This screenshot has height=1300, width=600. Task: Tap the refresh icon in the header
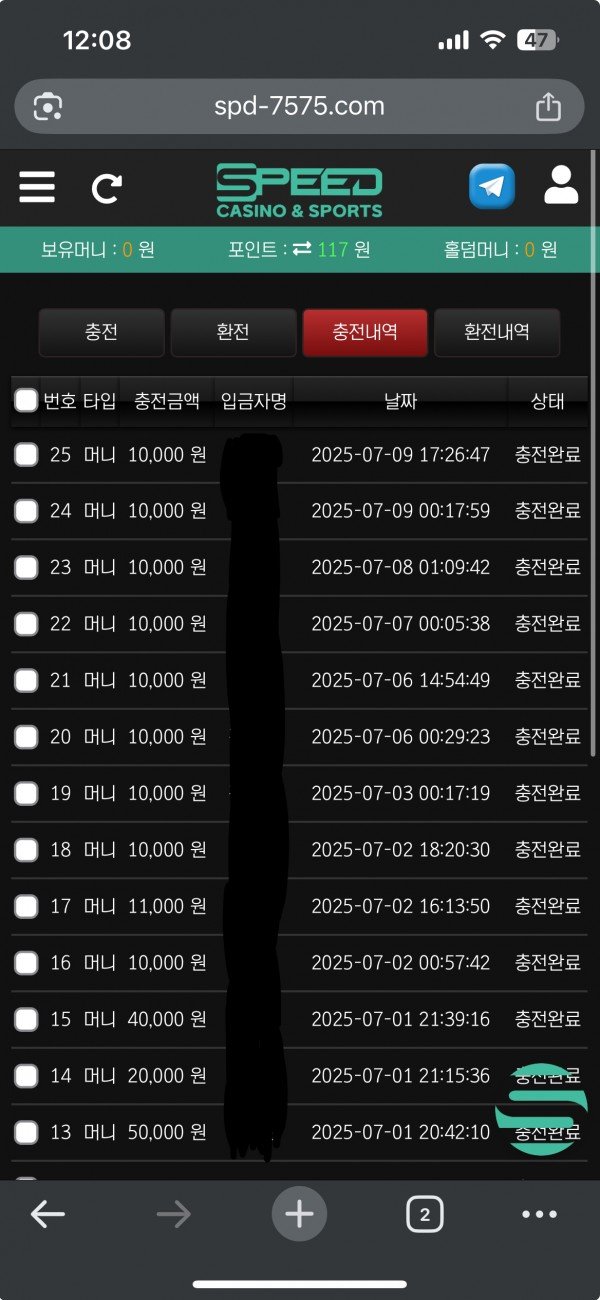tap(106, 188)
